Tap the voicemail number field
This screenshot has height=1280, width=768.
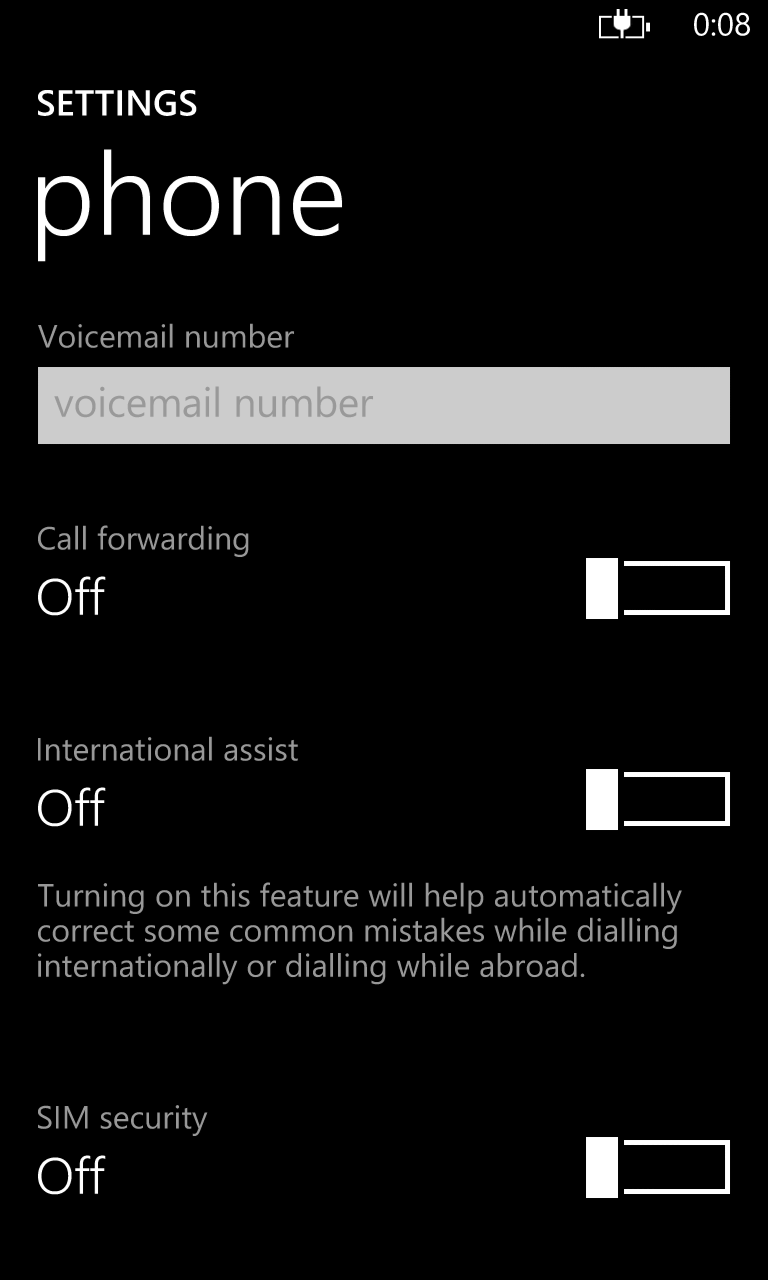[x=384, y=405]
